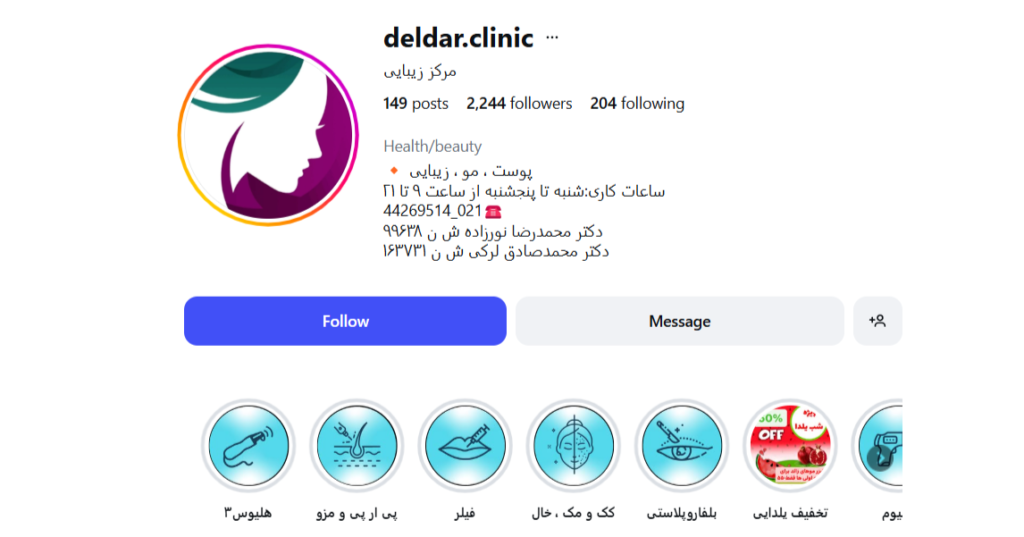Screen dimensions: 1024x537
Task: Follow the deldar.clinic account
Action: [x=345, y=321]
